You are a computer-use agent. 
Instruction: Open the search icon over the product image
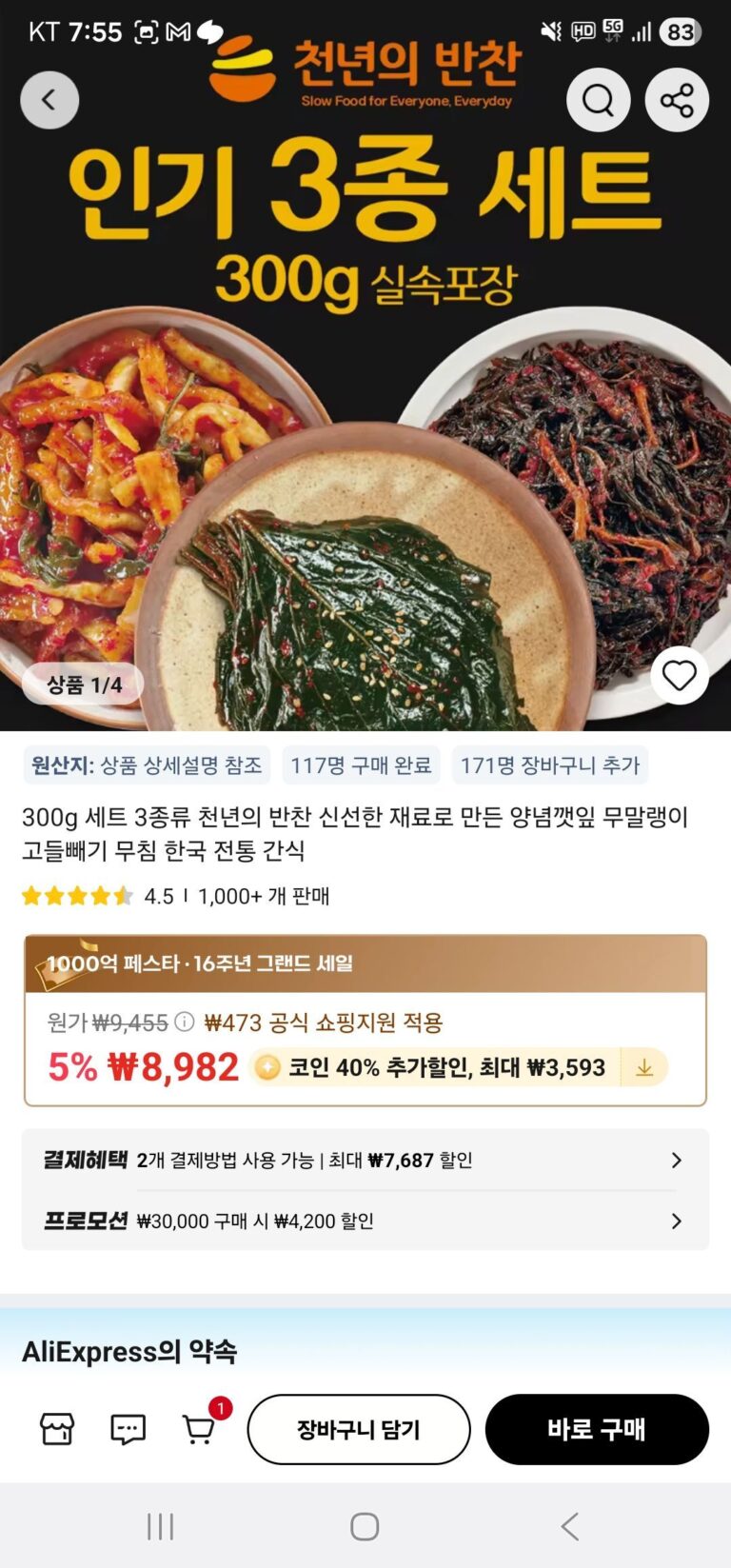tap(598, 100)
